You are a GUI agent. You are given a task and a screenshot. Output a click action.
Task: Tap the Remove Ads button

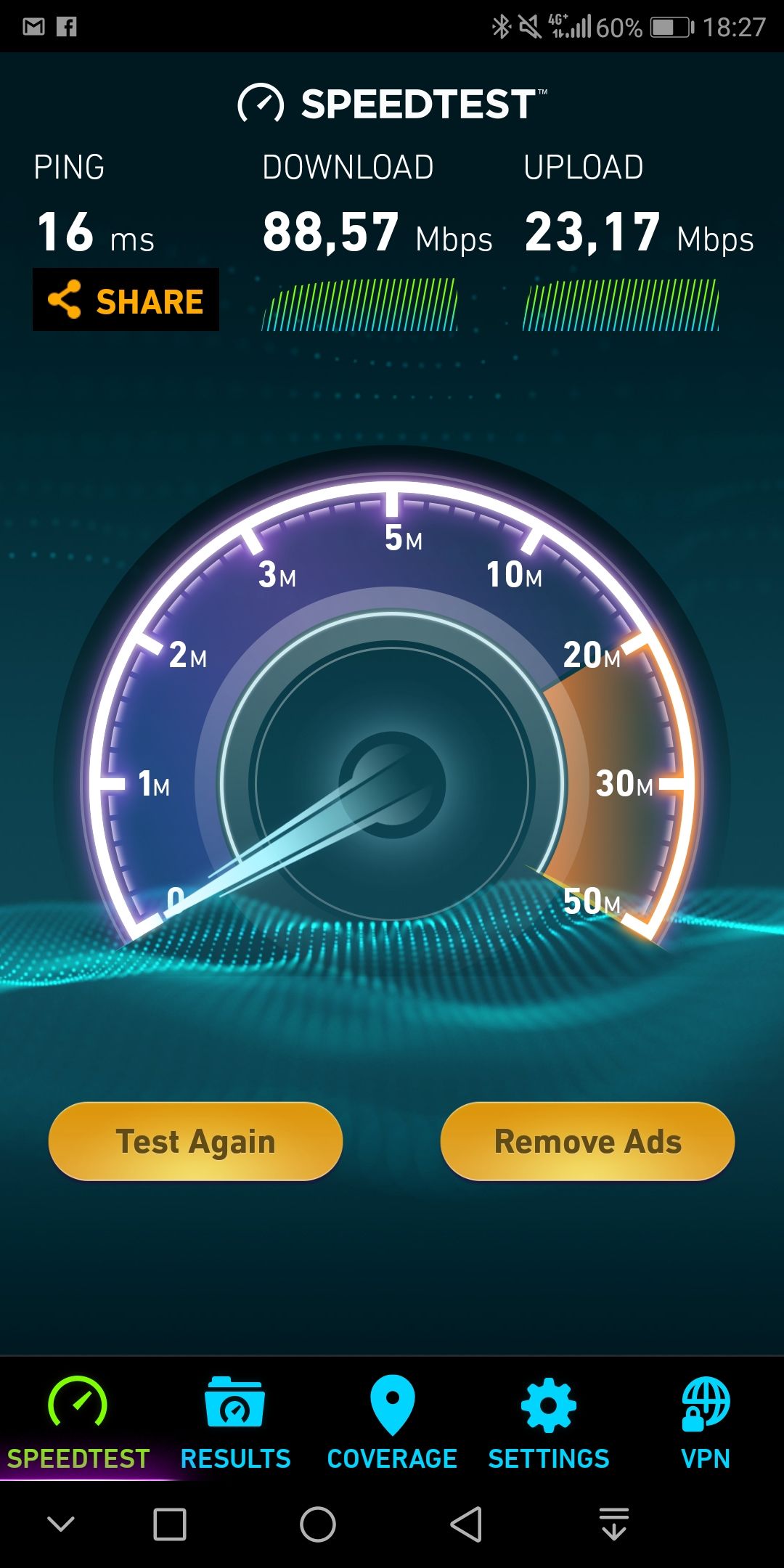pyautogui.click(x=587, y=1141)
